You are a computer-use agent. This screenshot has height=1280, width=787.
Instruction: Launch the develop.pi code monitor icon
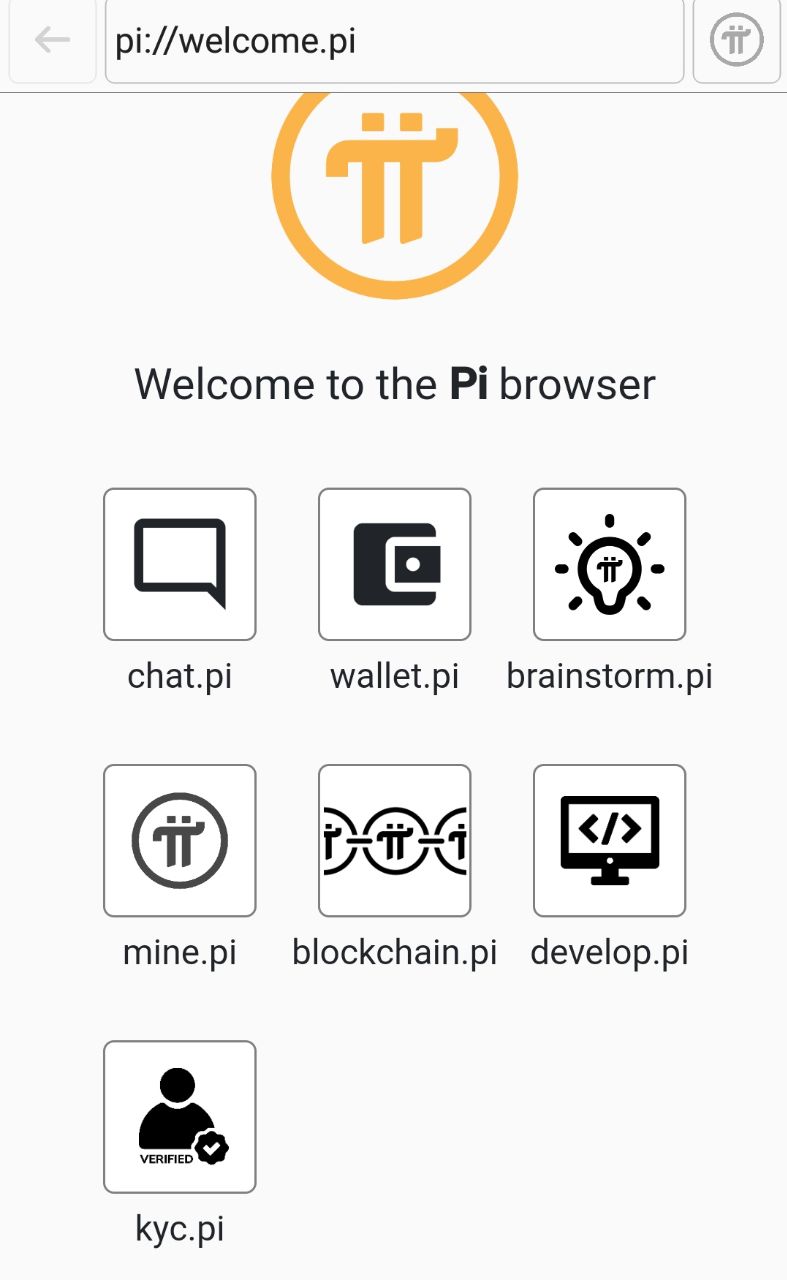[x=609, y=839]
